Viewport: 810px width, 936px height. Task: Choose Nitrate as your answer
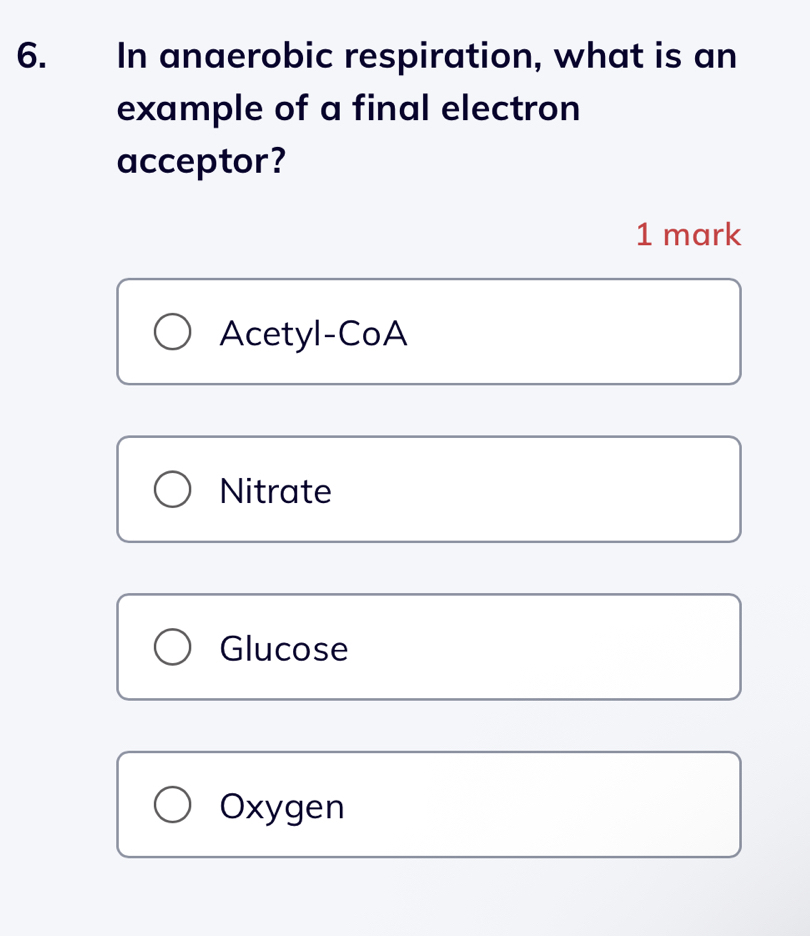coord(428,489)
